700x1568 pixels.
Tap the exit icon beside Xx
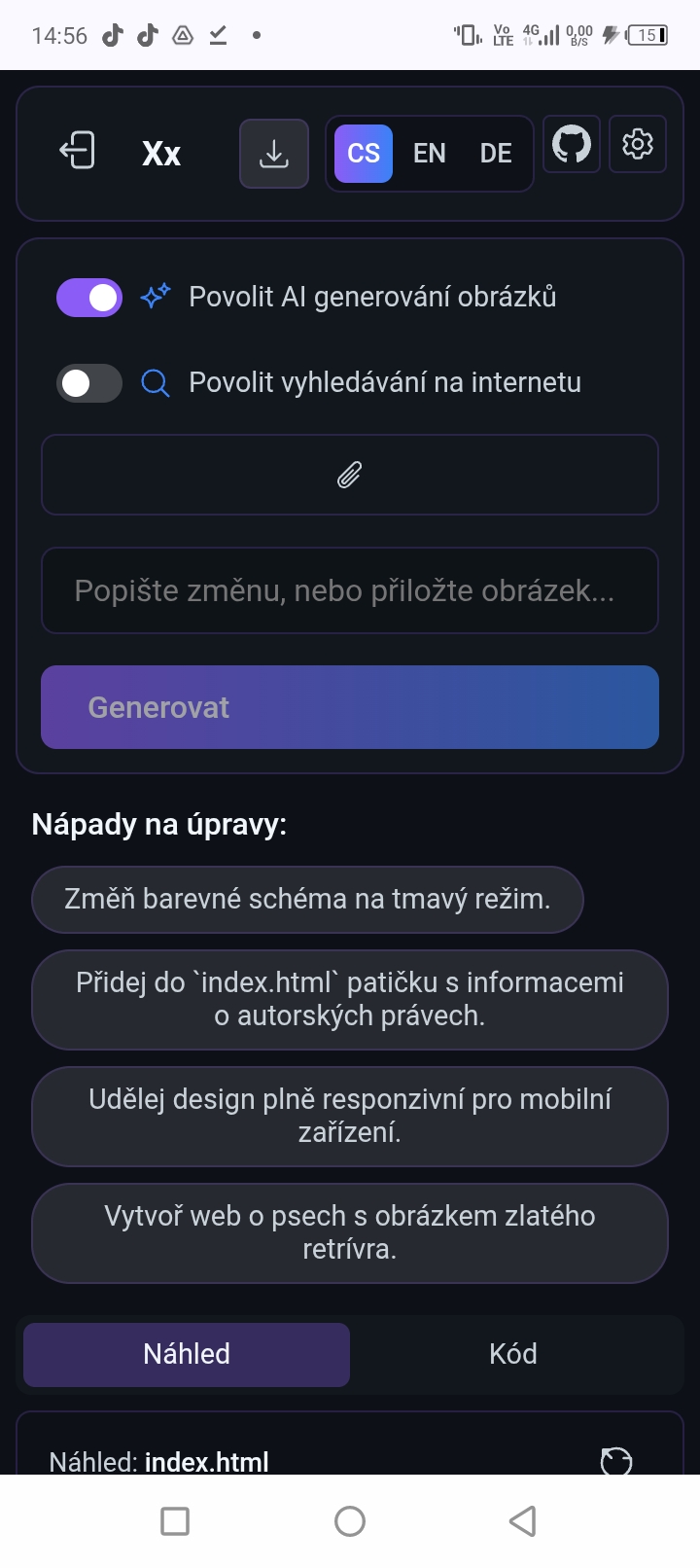click(x=78, y=152)
